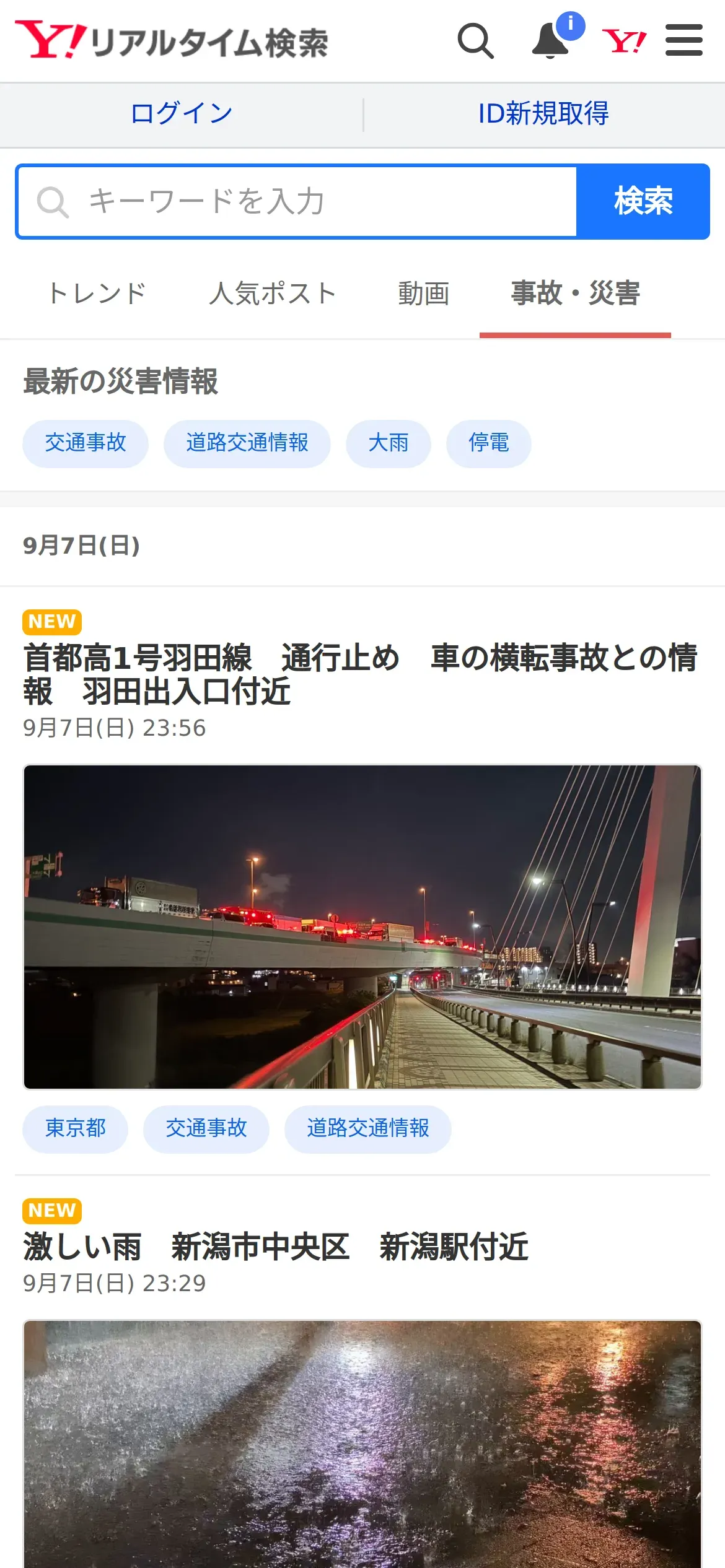Screen dimensions: 725x1568
Task: Switch to the 動画 tab
Action: pyautogui.click(x=424, y=294)
